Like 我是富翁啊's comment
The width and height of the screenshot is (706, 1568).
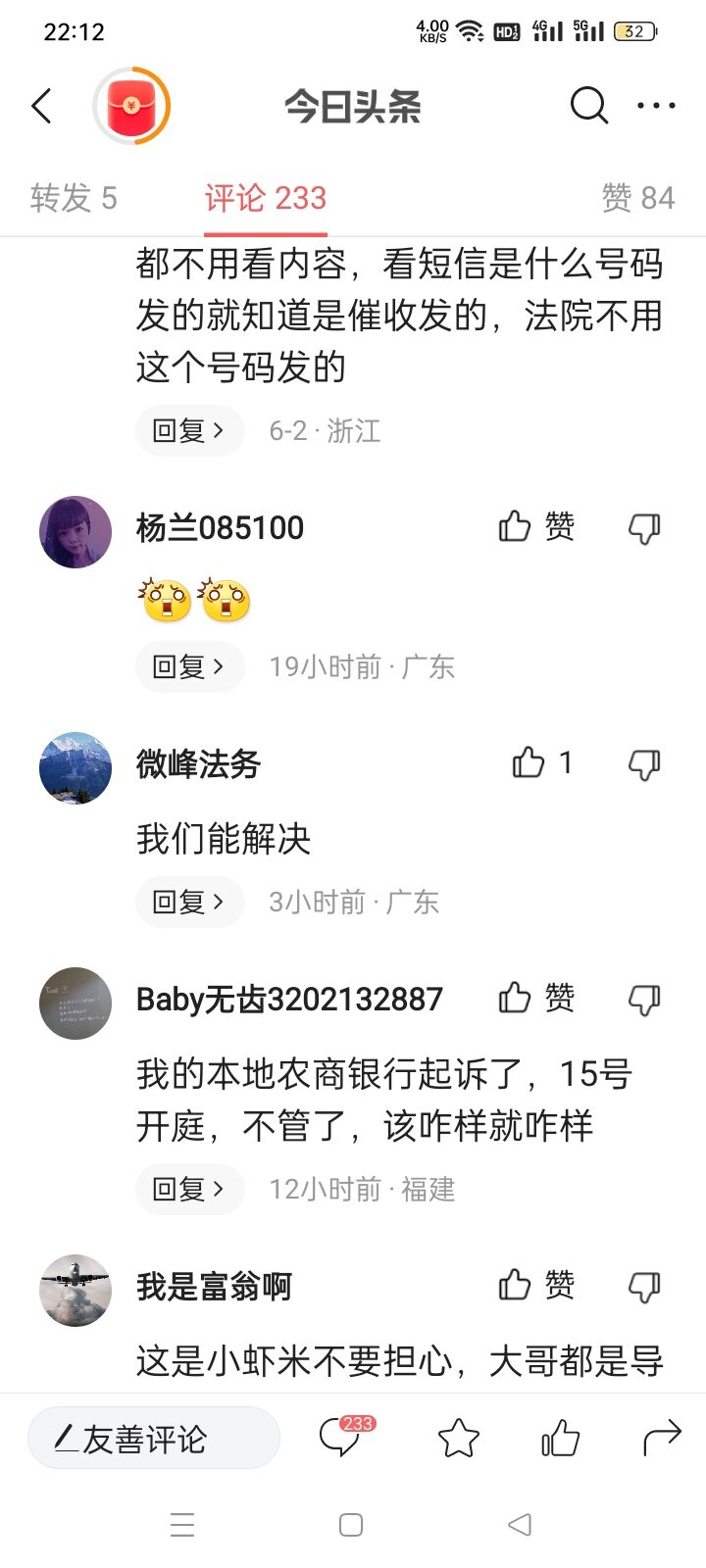(535, 1285)
